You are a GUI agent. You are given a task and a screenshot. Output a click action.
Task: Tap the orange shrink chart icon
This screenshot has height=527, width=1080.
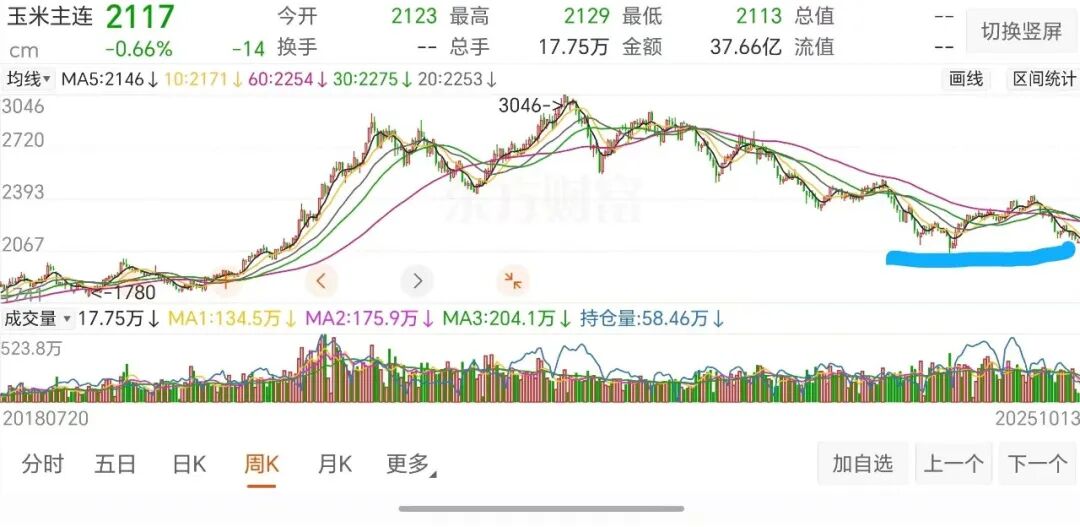pyautogui.click(x=513, y=281)
